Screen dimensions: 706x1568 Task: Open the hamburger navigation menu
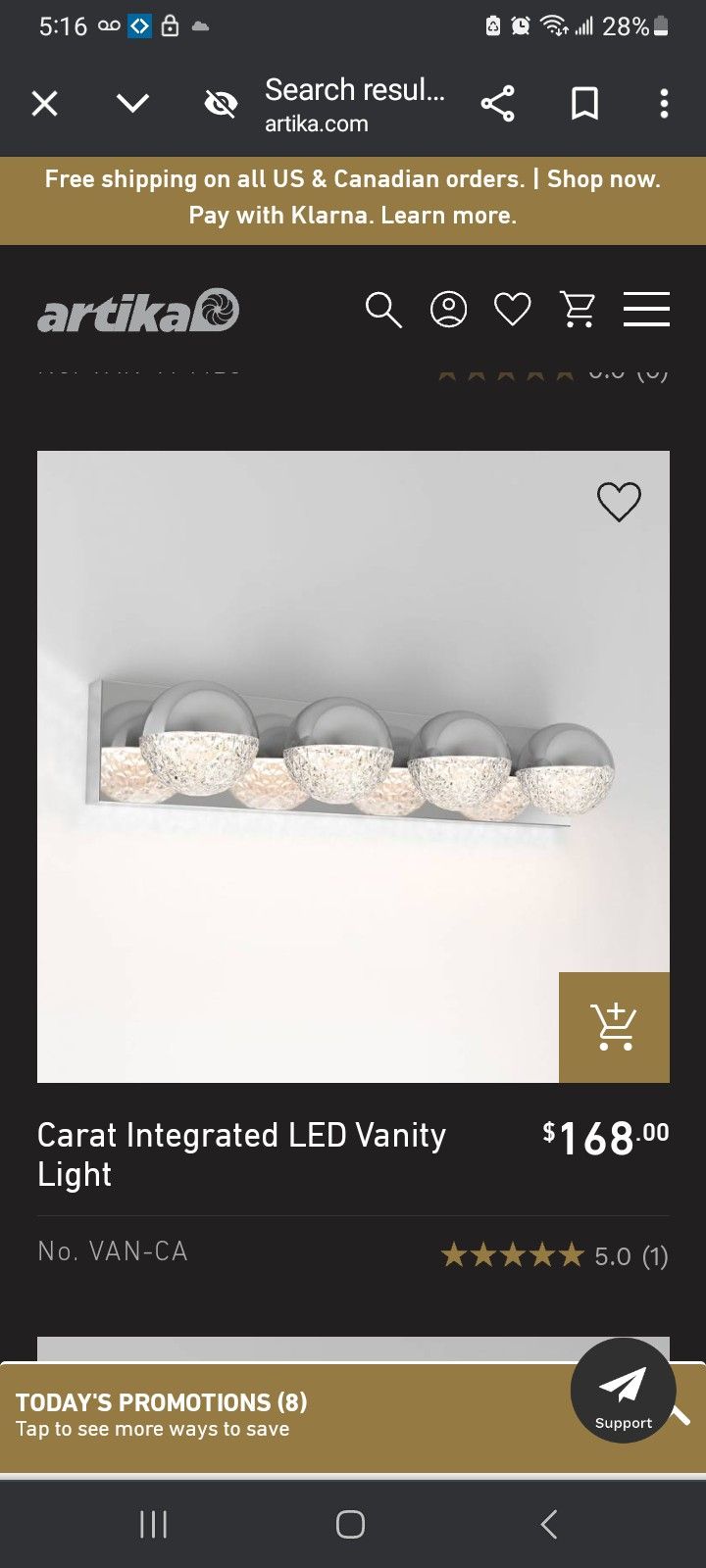[646, 310]
